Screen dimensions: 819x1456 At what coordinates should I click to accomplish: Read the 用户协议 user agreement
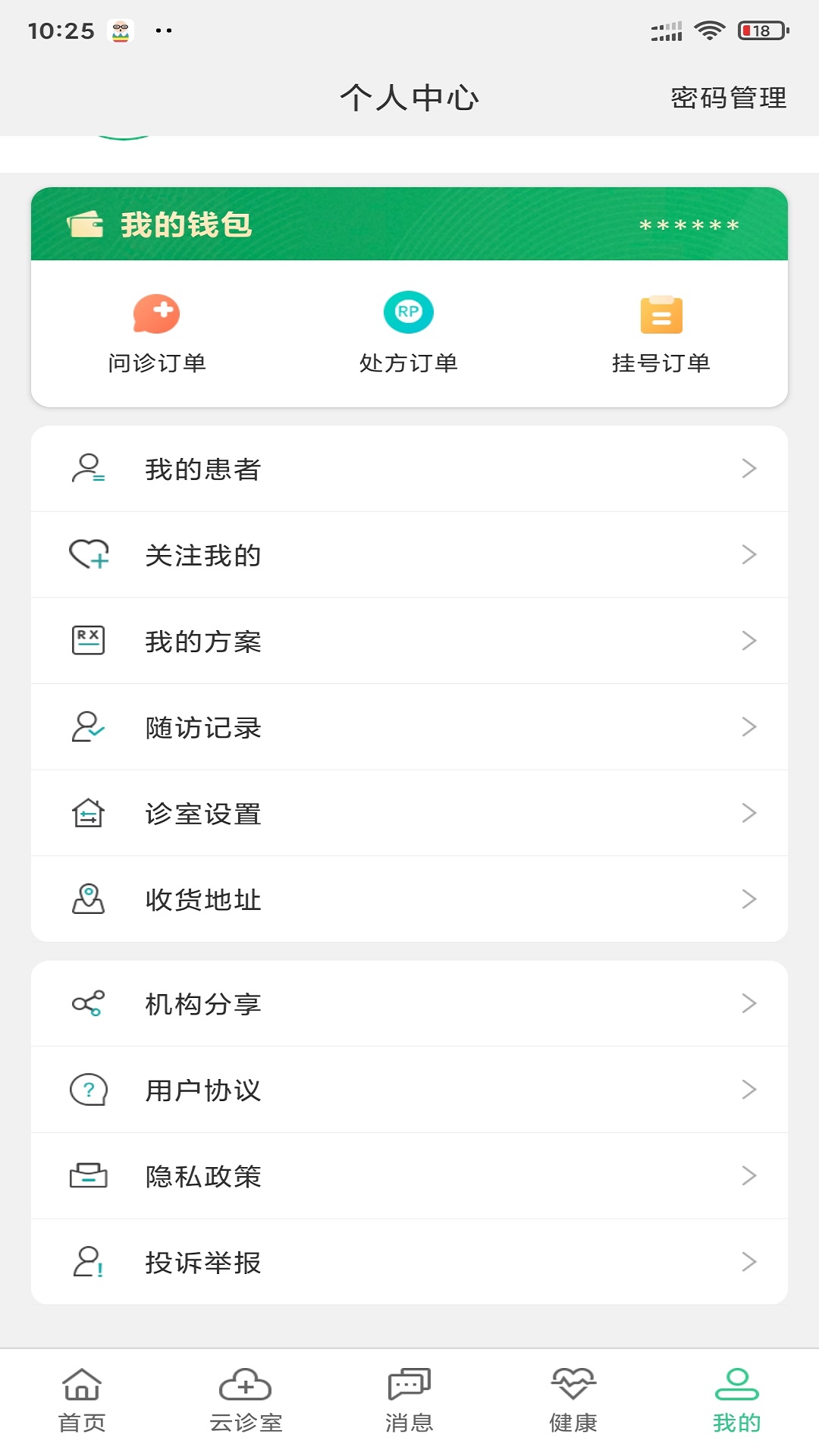click(x=409, y=1090)
